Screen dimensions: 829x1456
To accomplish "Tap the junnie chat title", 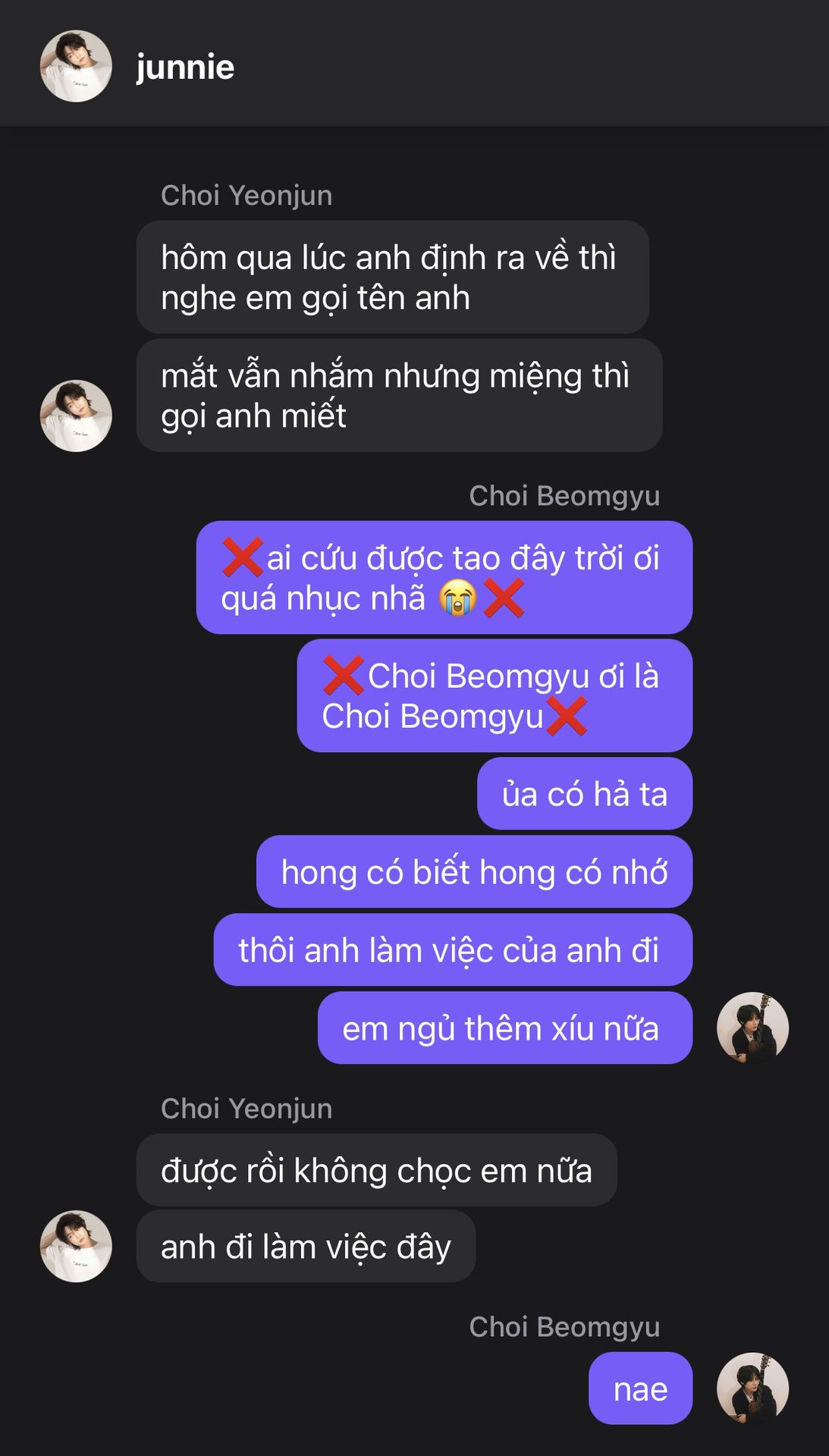I will click(x=185, y=67).
